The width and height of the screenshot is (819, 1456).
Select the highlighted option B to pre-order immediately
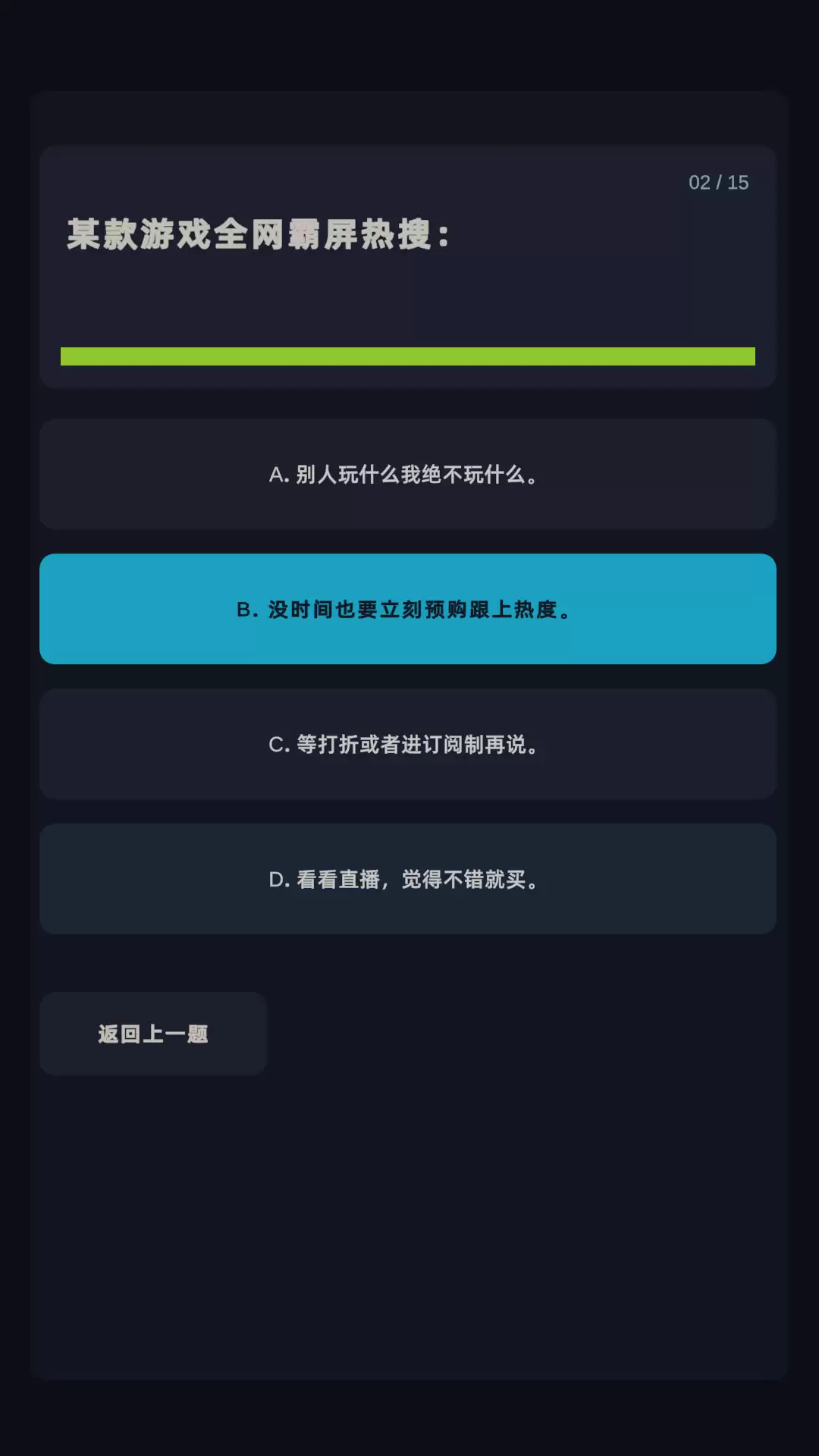tap(409, 609)
